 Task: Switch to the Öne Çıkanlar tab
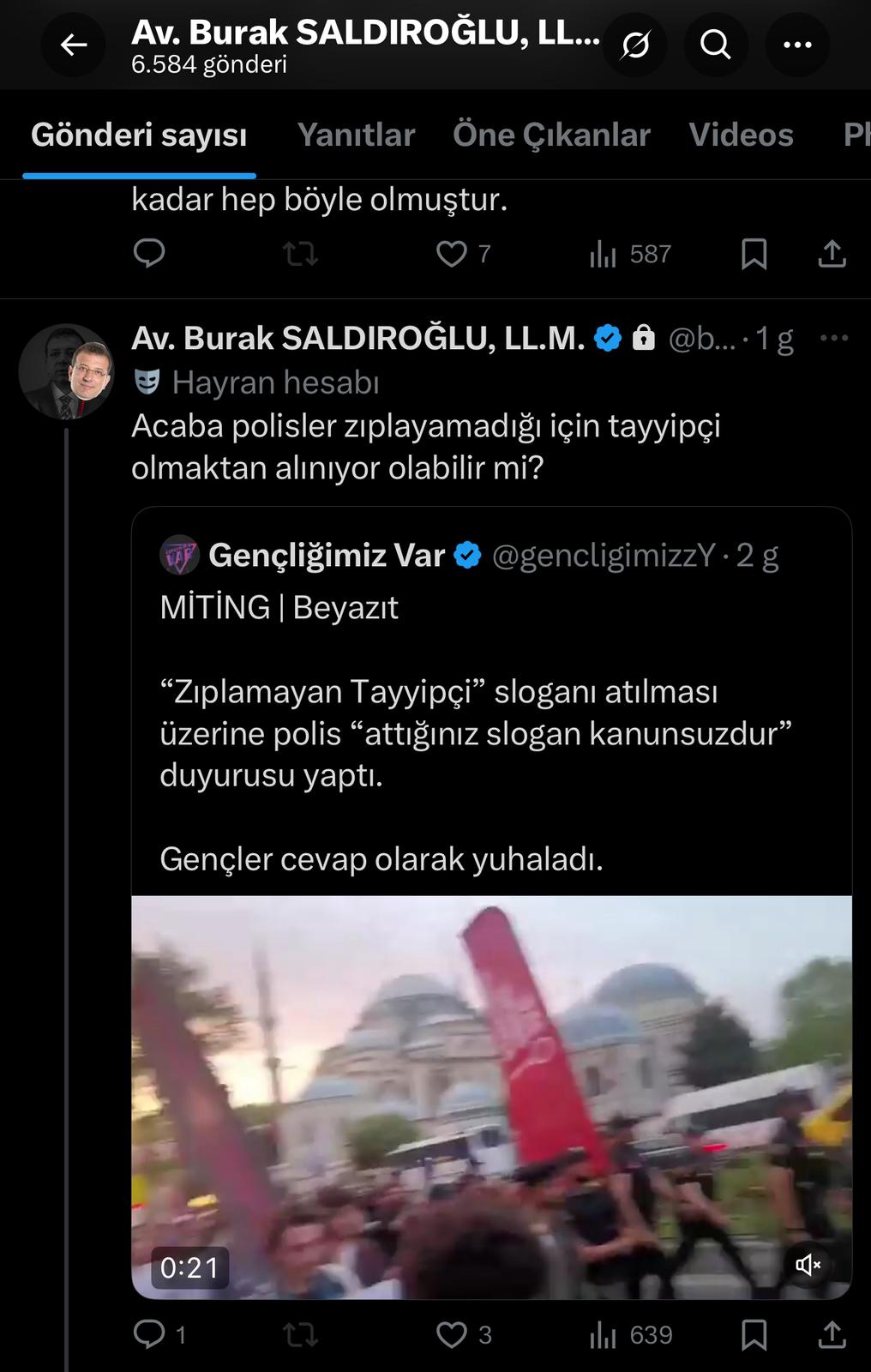(x=551, y=135)
